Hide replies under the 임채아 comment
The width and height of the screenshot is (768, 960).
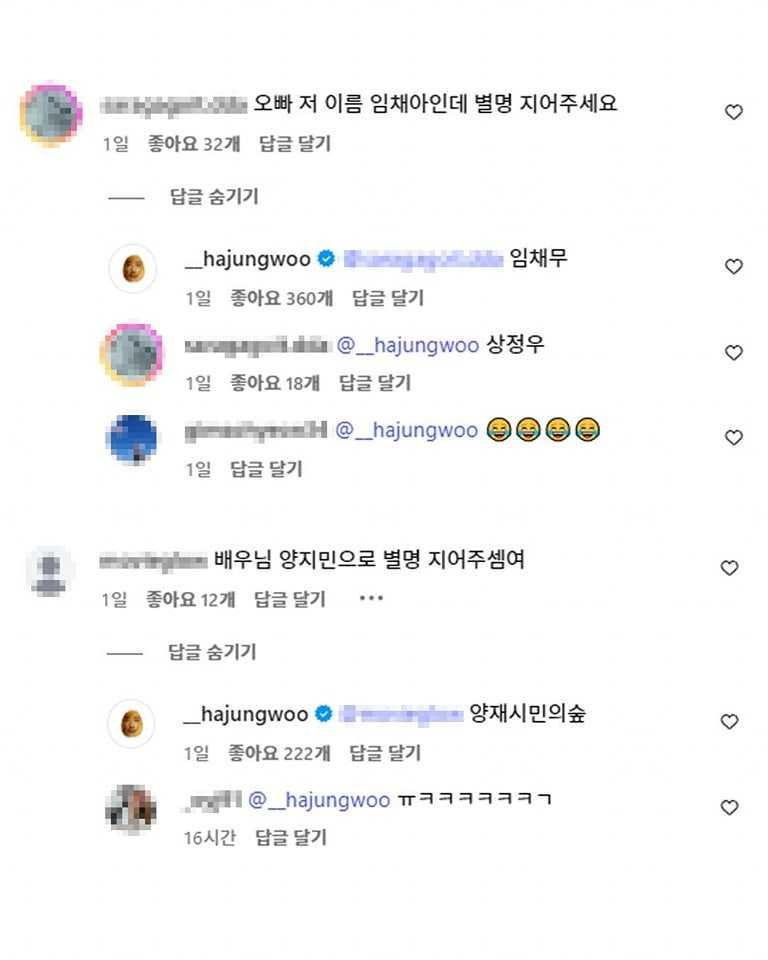[x=214, y=197]
